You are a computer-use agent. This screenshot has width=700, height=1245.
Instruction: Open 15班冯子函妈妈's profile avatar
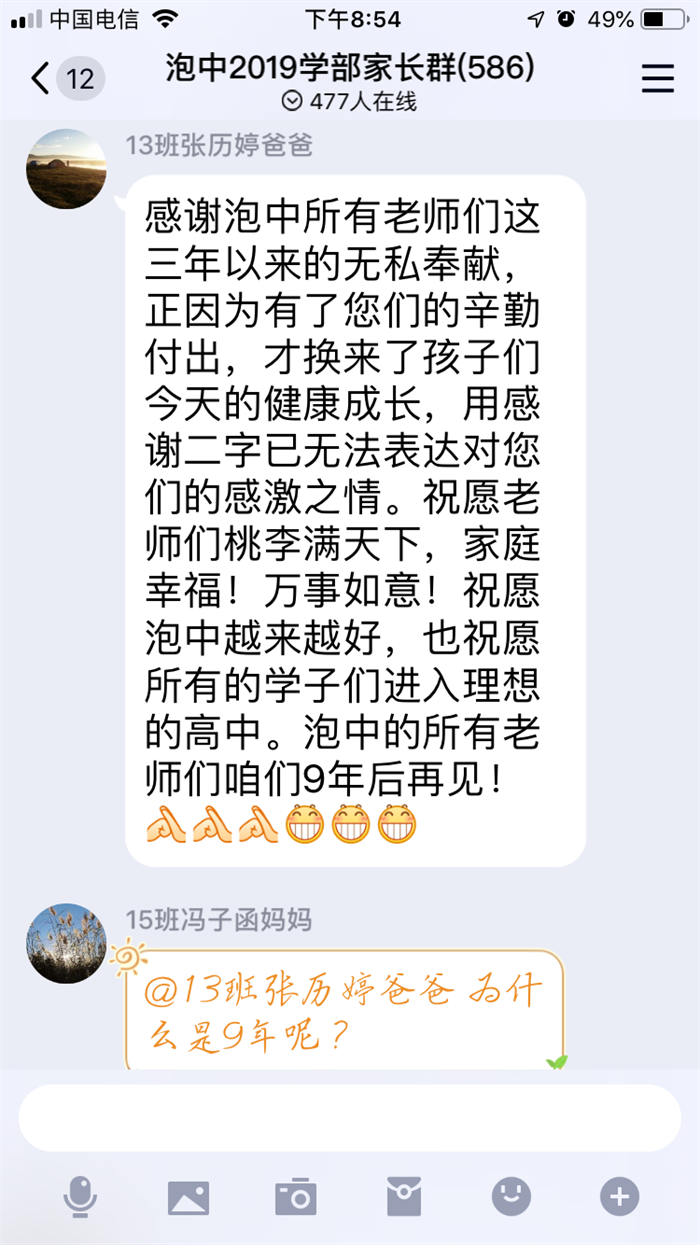click(x=66, y=943)
